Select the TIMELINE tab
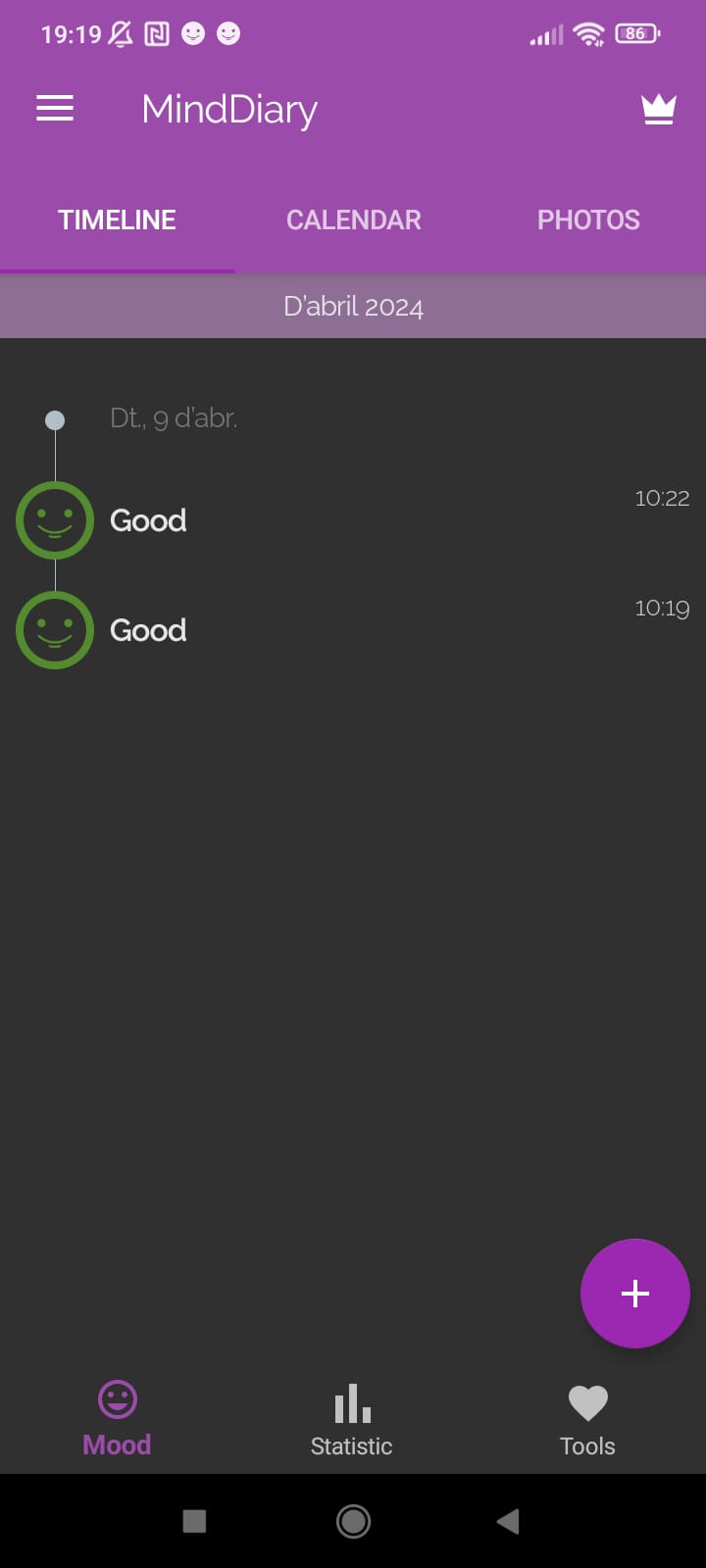The image size is (706, 1568). (x=117, y=220)
